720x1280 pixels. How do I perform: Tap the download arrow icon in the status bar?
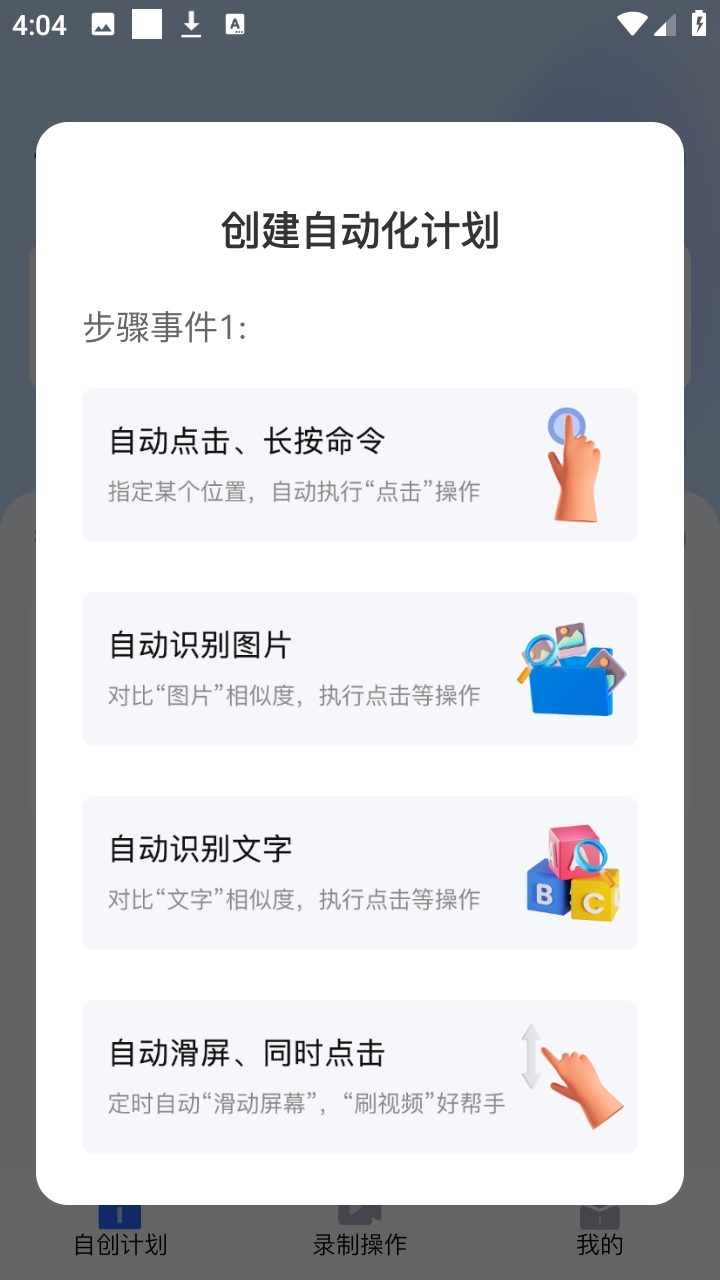click(x=191, y=23)
